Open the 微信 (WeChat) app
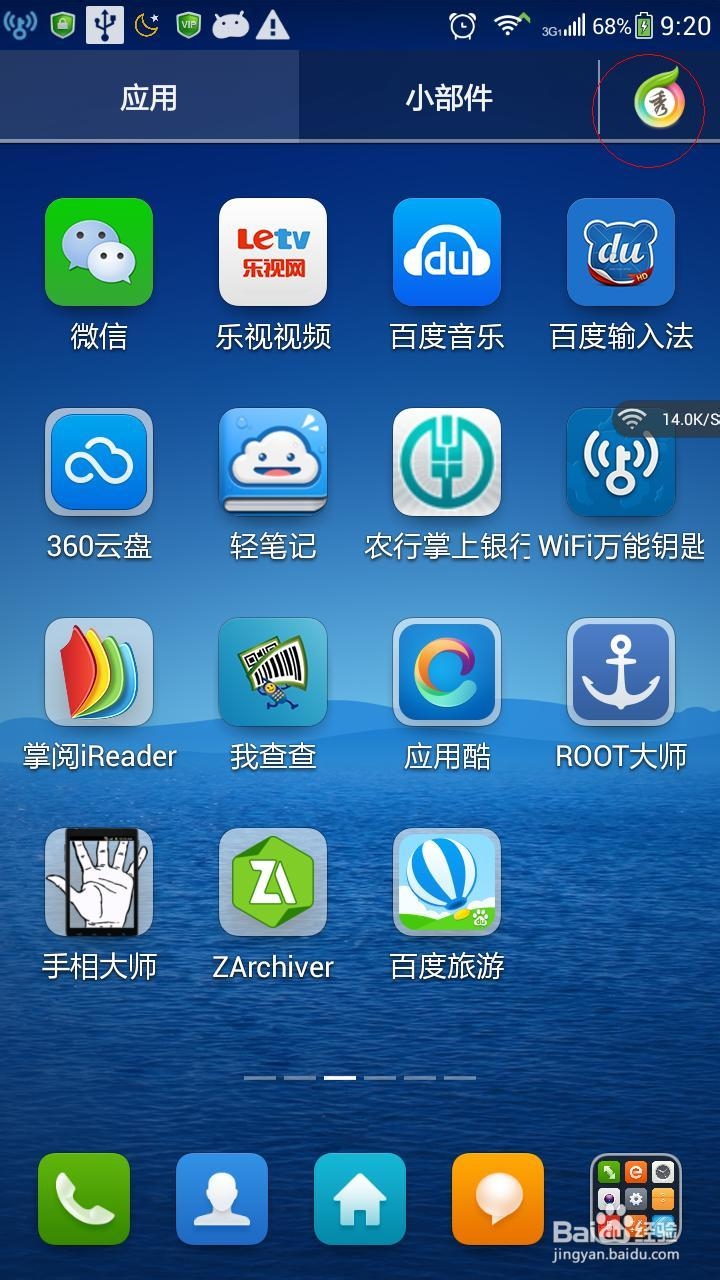The image size is (720, 1280). click(99, 253)
